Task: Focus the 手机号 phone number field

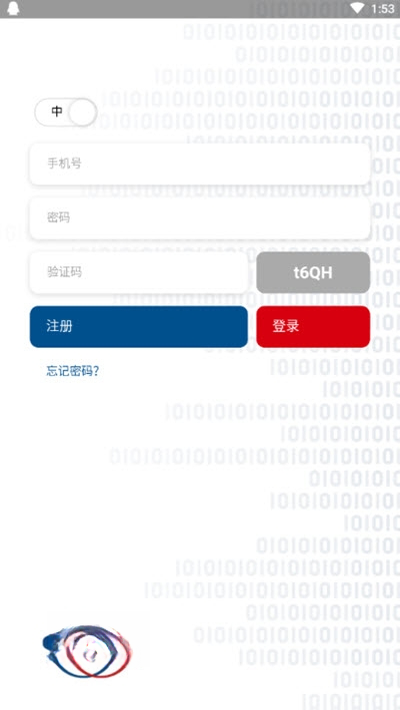Action: point(200,164)
